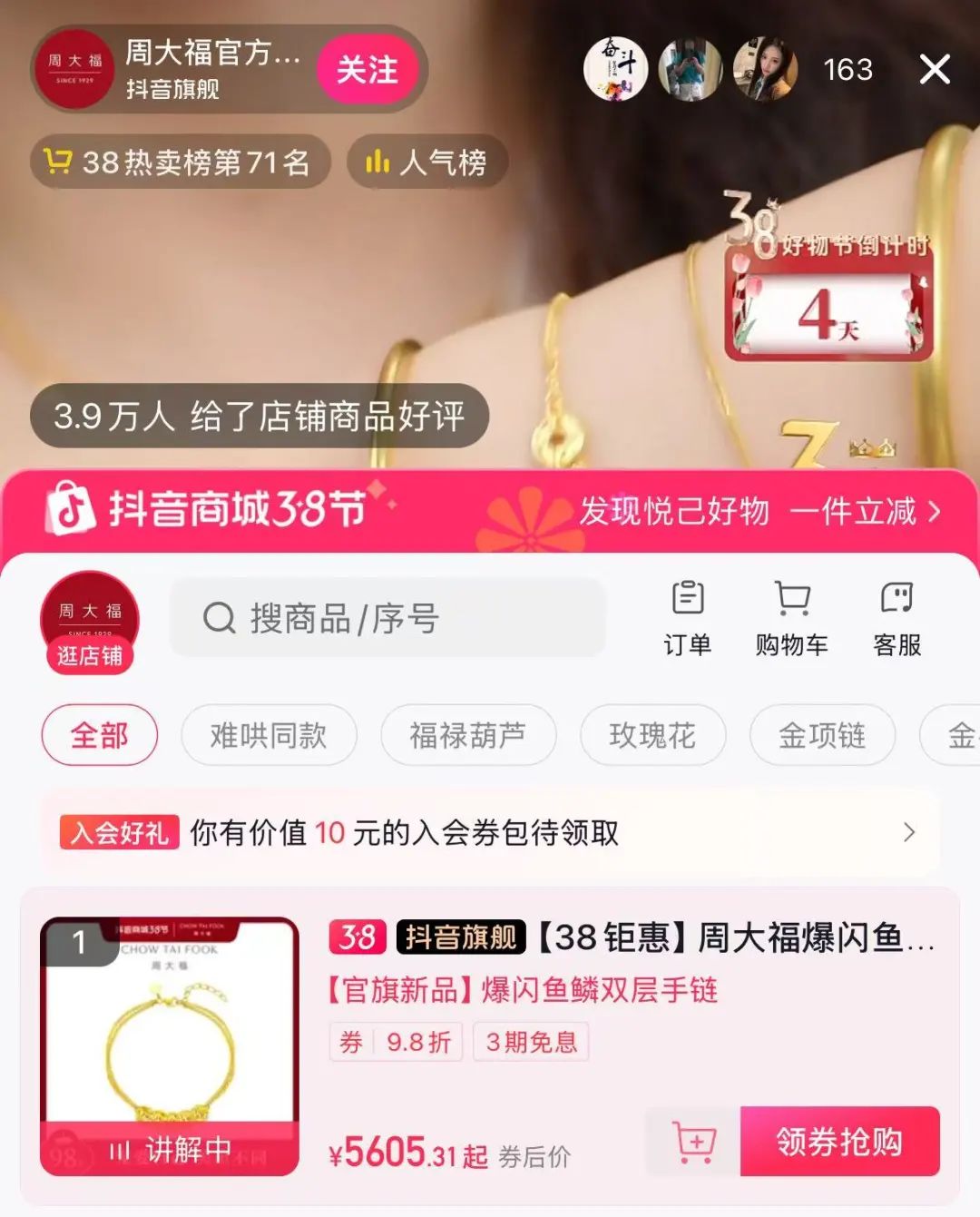
Task: Claim the 入会好礼 membership coupon pack
Action: (490, 832)
